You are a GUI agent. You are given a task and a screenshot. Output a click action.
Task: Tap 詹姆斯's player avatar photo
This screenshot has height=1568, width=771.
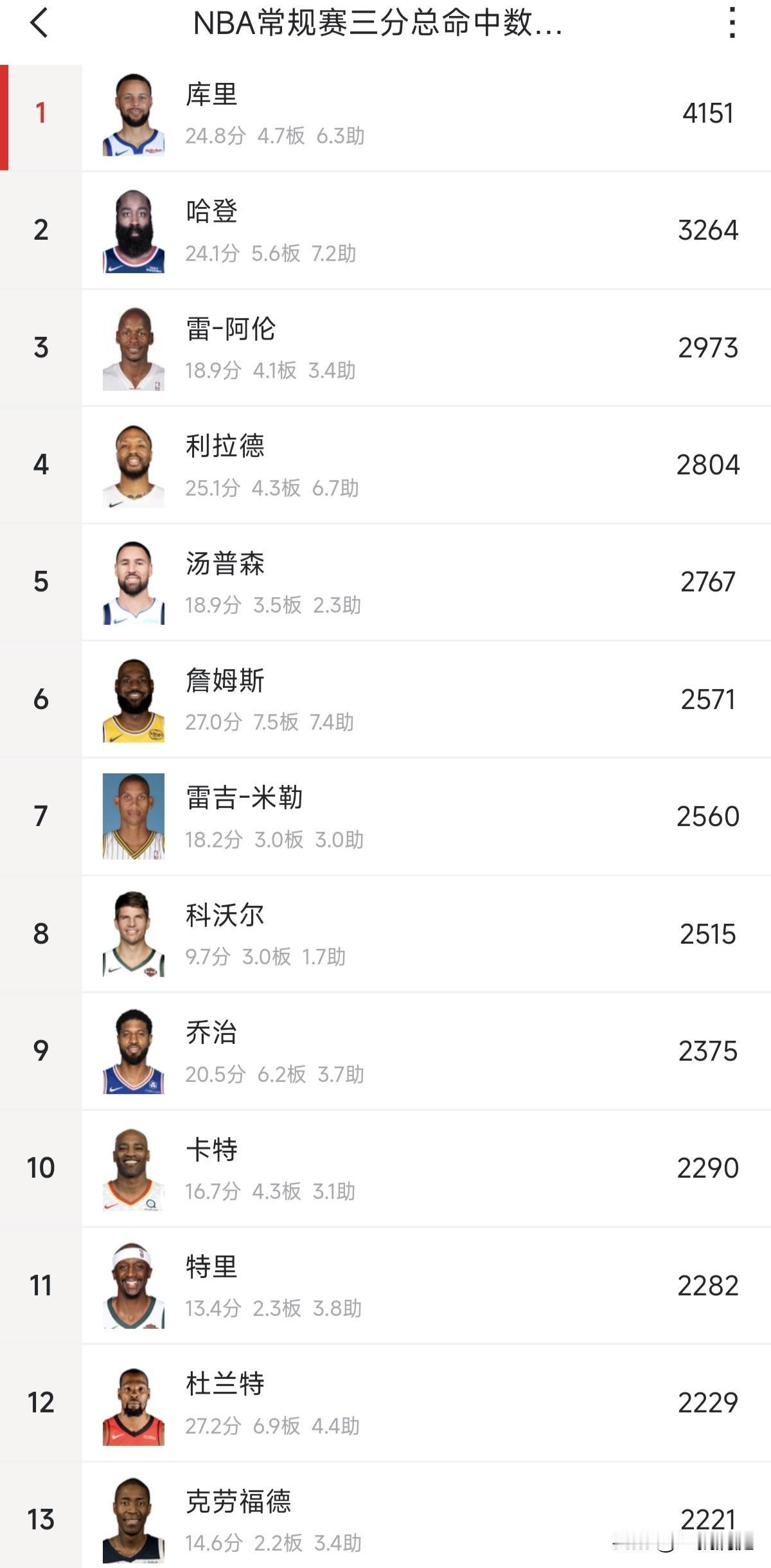[x=134, y=699]
